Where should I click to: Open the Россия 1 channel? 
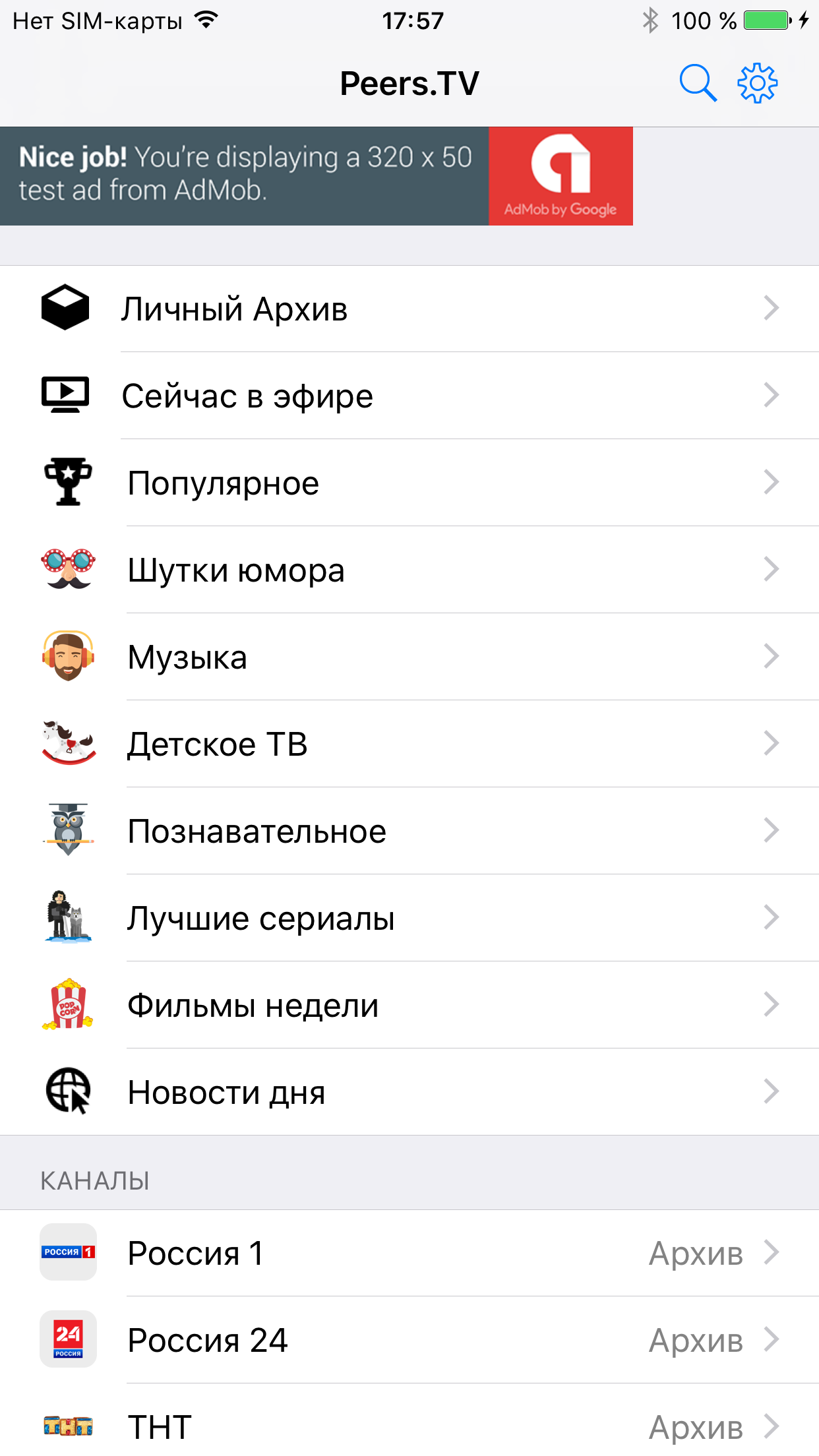pyautogui.click(x=409, y=1252)
